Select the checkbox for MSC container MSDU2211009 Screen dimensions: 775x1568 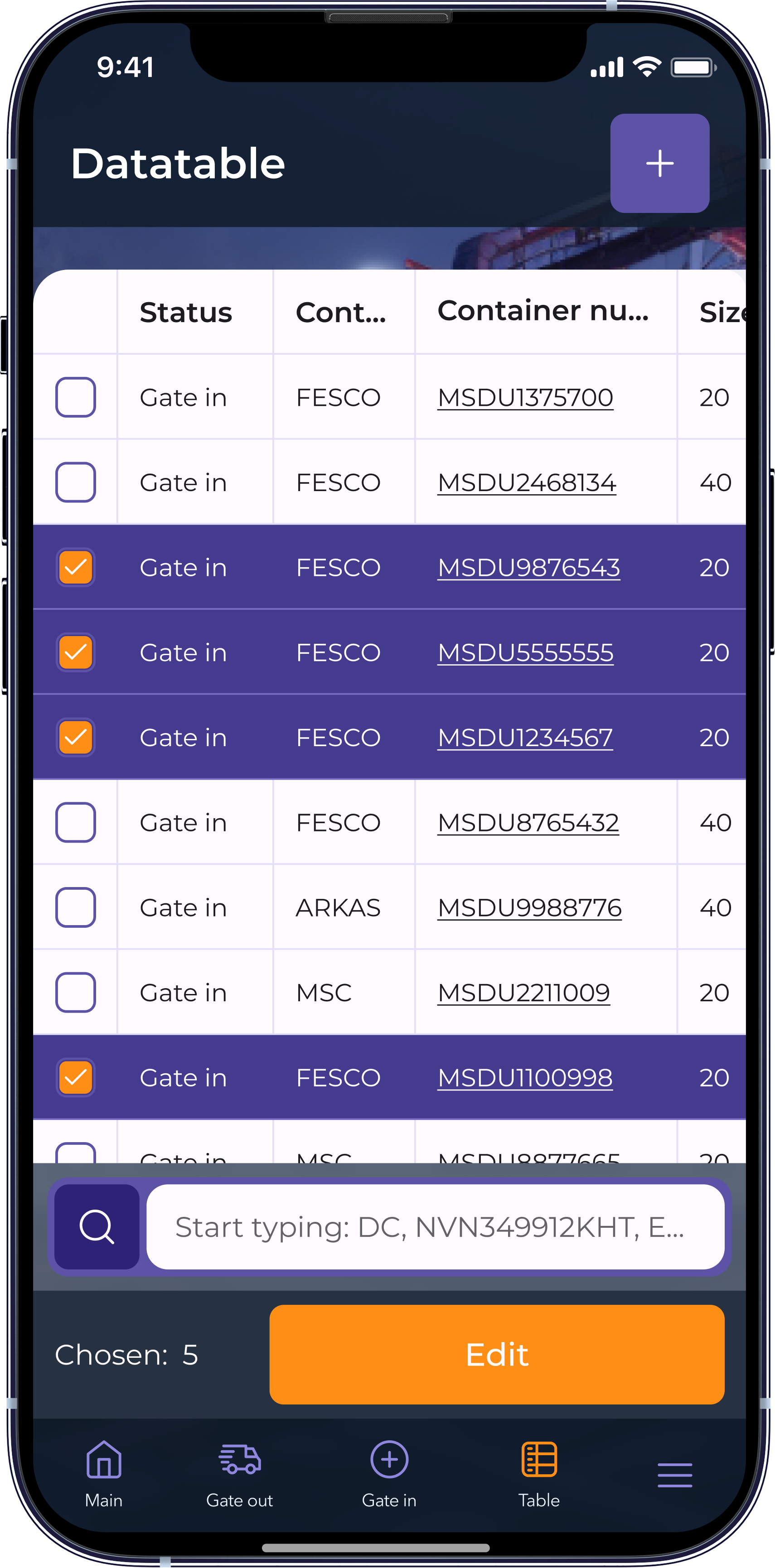click(76, 993)
